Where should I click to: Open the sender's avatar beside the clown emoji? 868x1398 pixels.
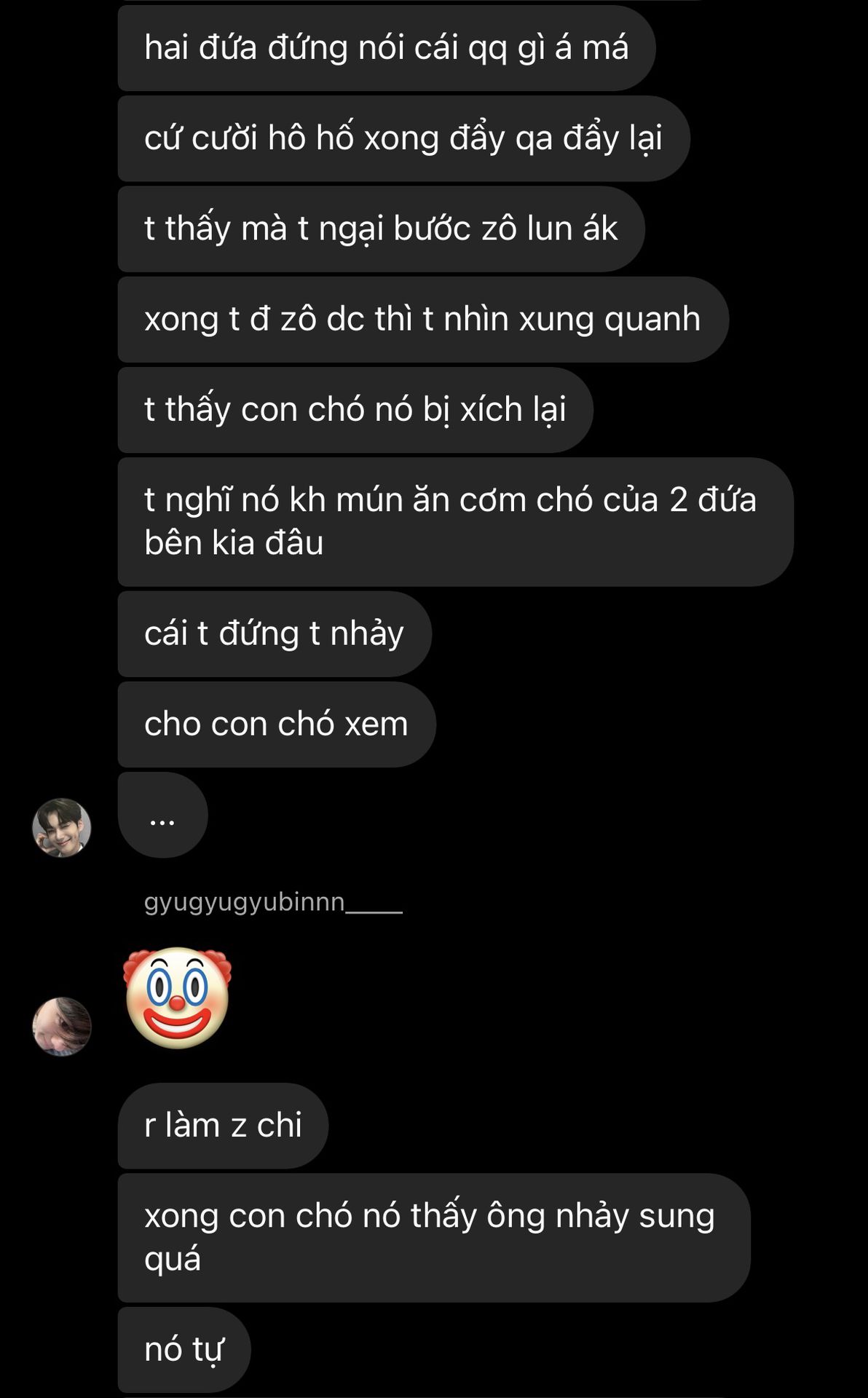pyautogui.click(x=62, y=1026)
